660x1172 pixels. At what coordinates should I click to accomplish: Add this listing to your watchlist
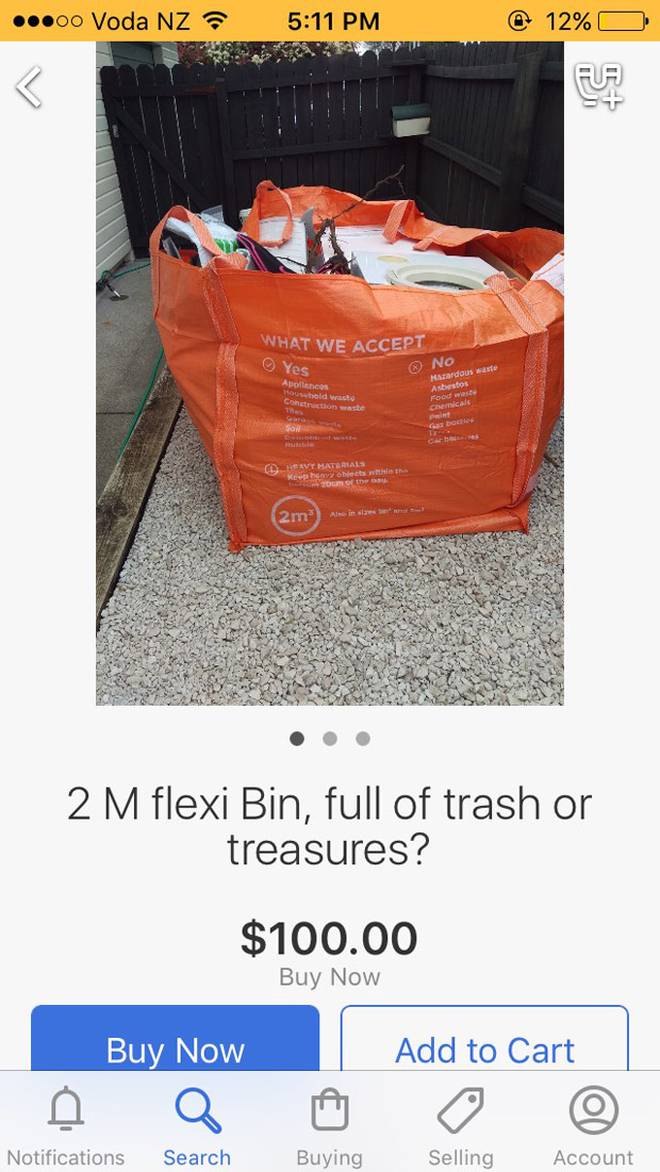pyautogui.click(x=599, y=86)
